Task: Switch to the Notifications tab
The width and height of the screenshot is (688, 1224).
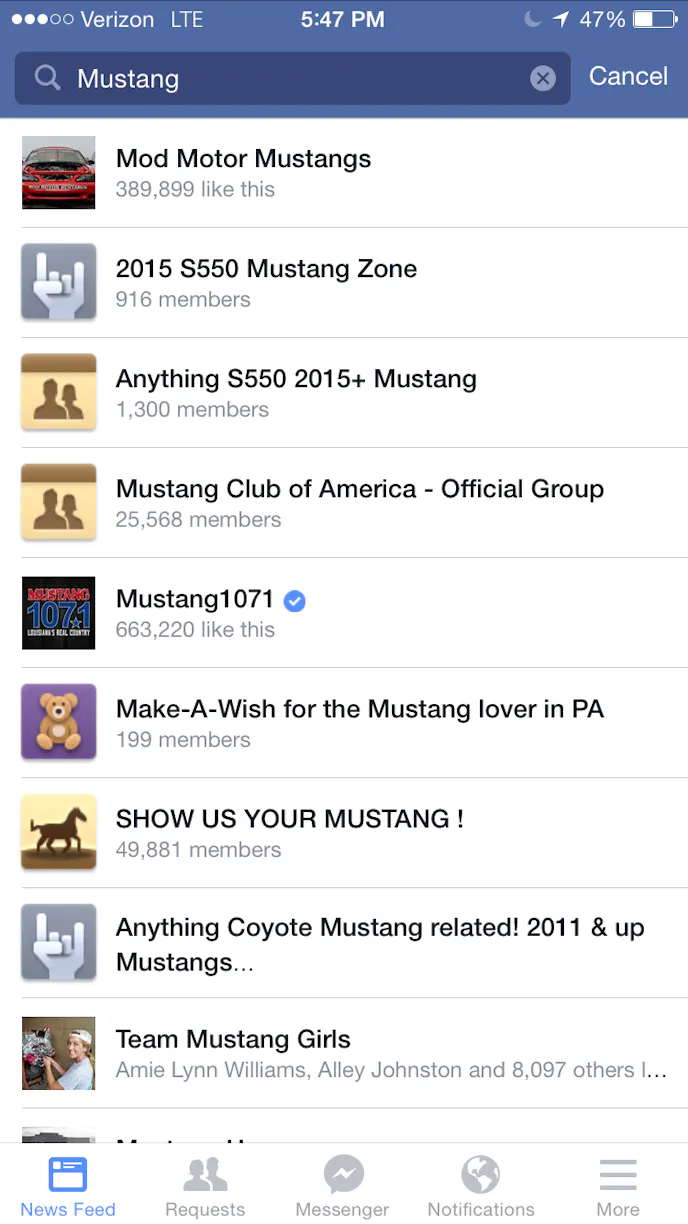Action: click(x=481, y=1186)
